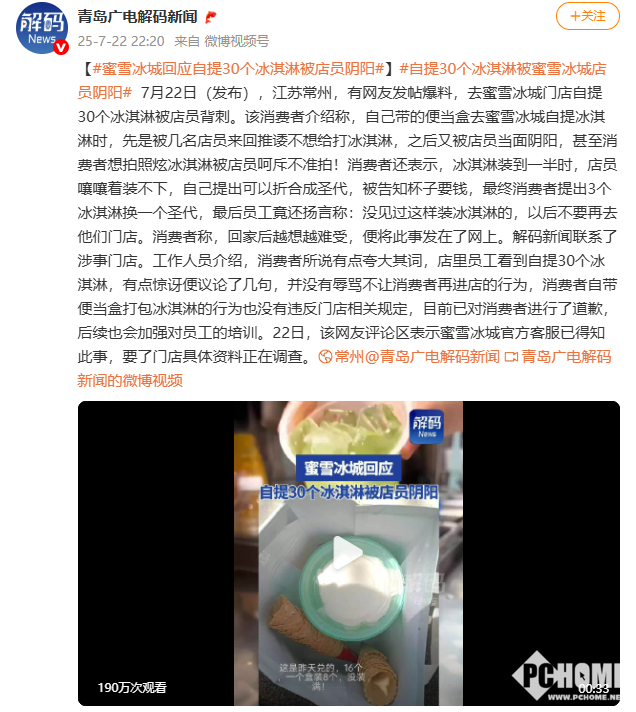
Task: Open the 常州 location tag
Action: [347, 357]
